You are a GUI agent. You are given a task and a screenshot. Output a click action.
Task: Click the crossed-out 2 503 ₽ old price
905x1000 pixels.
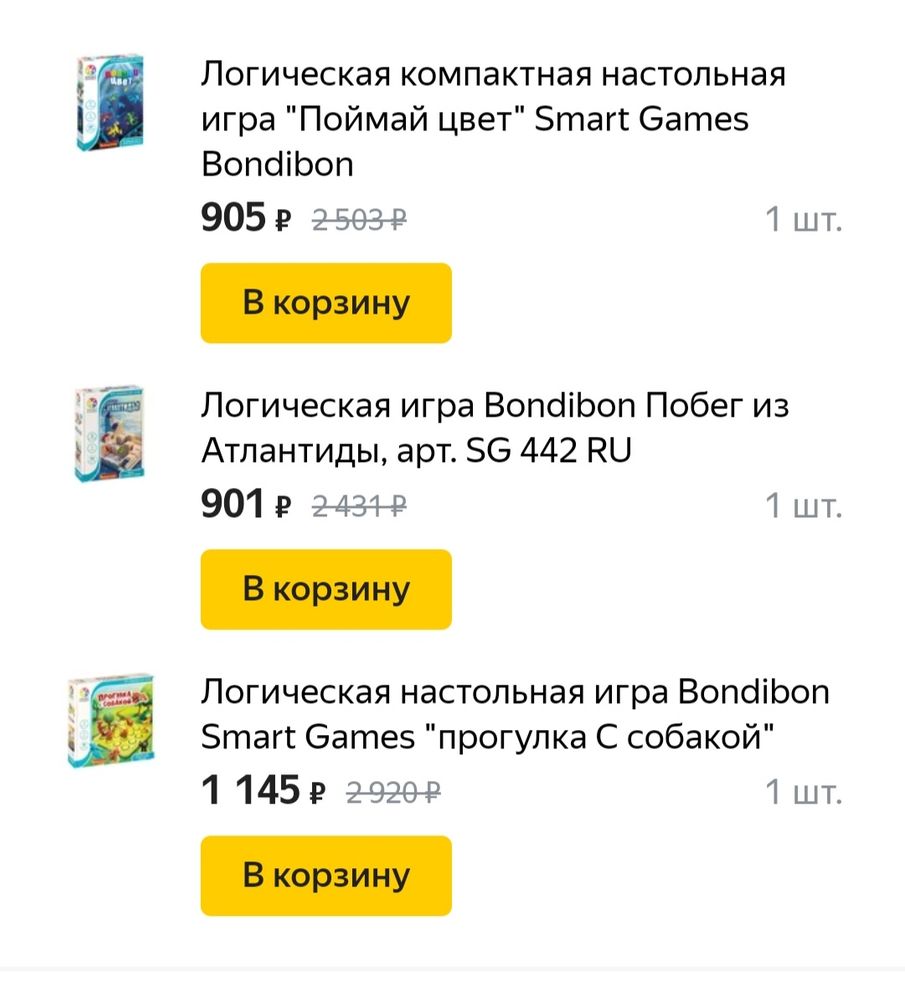(358, 221)
